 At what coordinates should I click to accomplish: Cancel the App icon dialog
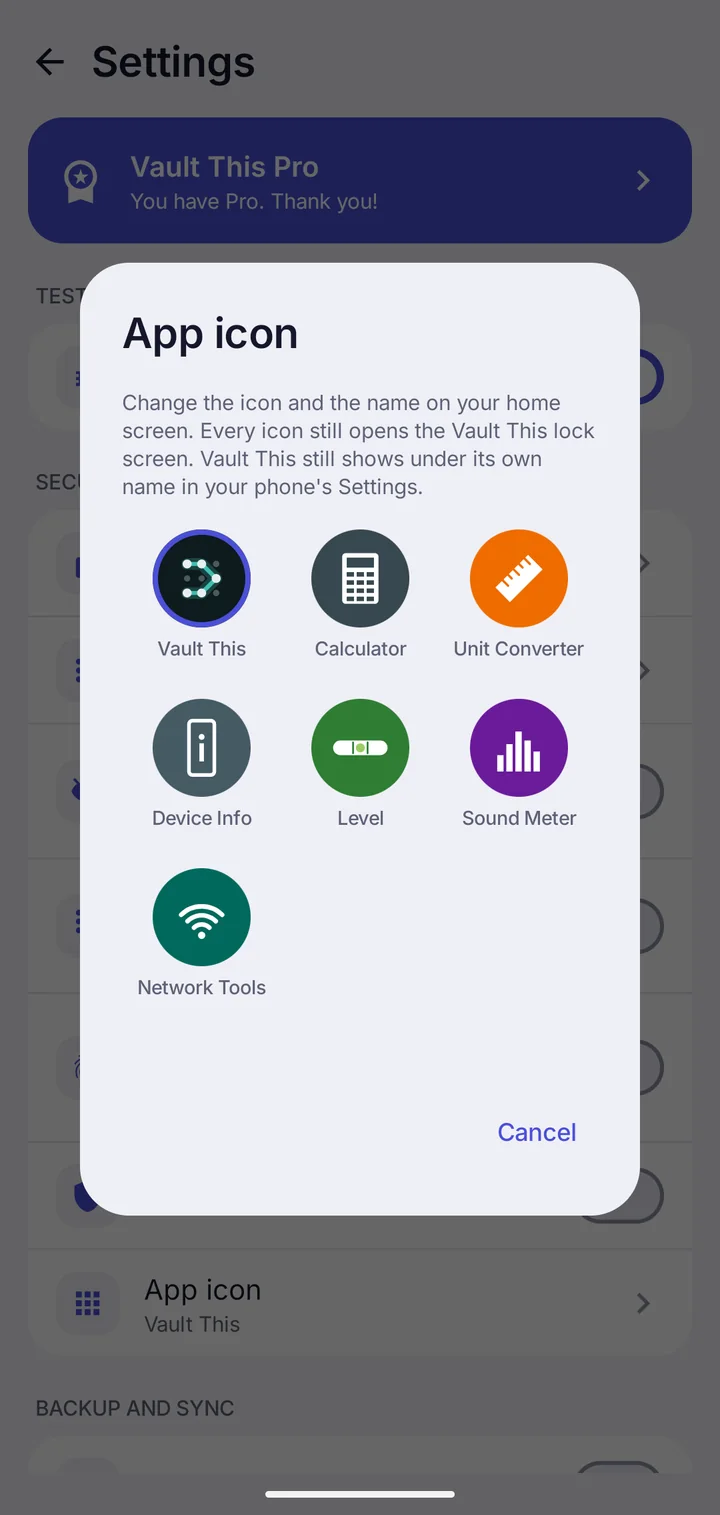click(x=537, y=1132)
